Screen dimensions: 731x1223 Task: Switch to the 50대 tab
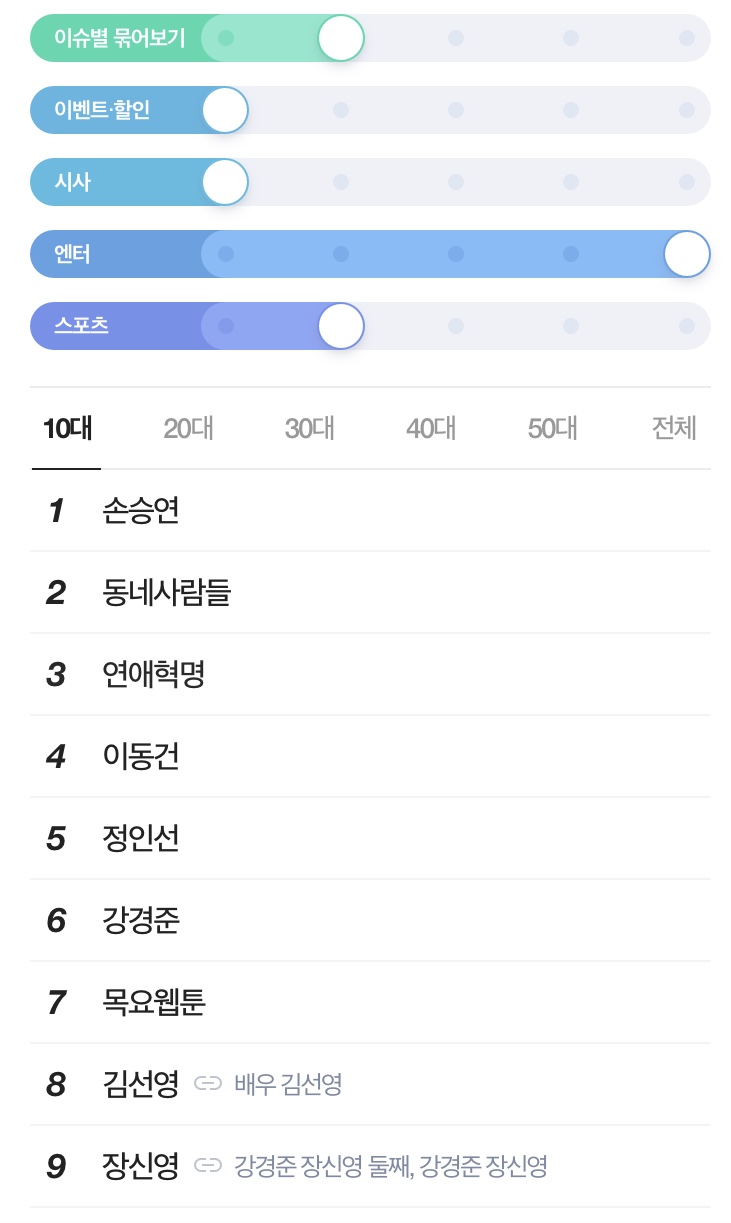(552, 429)
